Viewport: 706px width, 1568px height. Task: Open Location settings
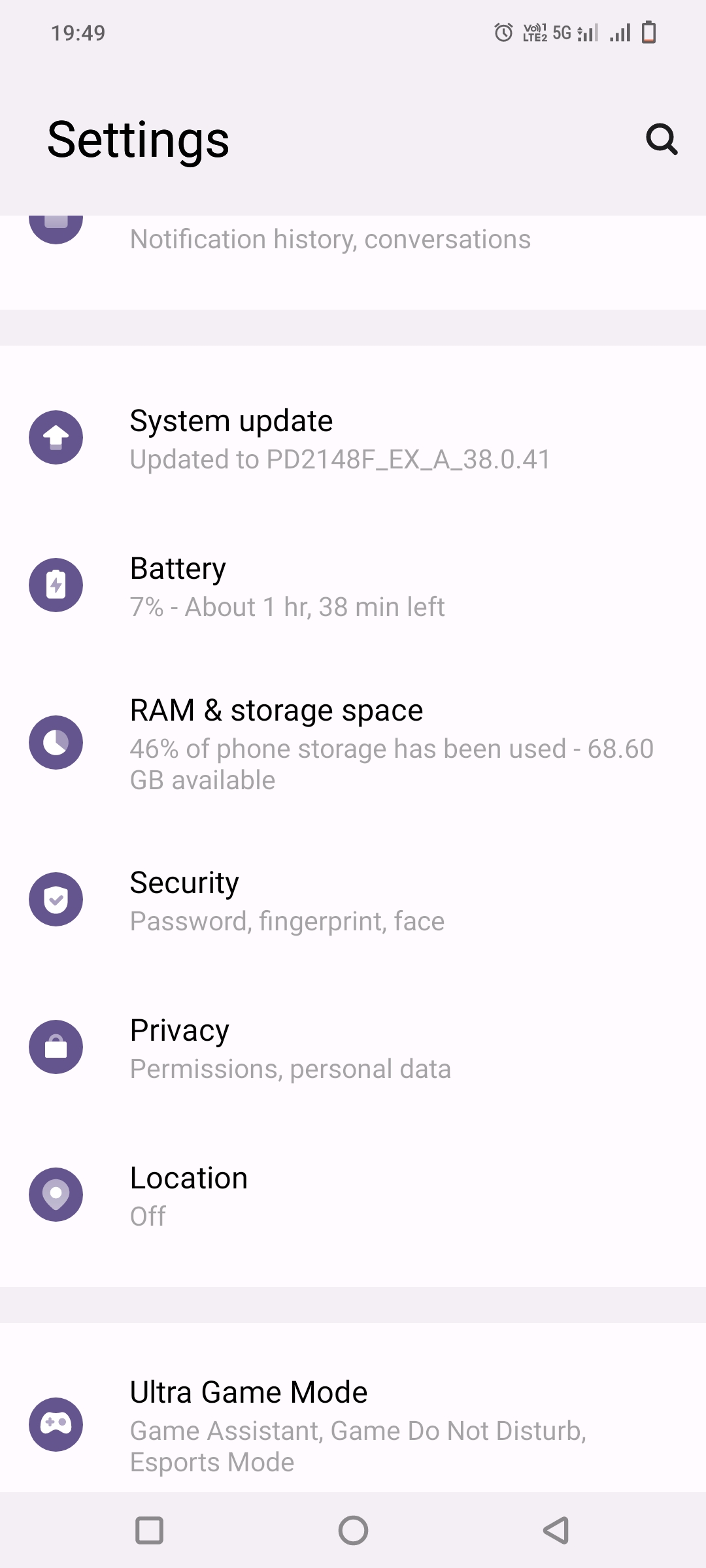(190, 1196)
